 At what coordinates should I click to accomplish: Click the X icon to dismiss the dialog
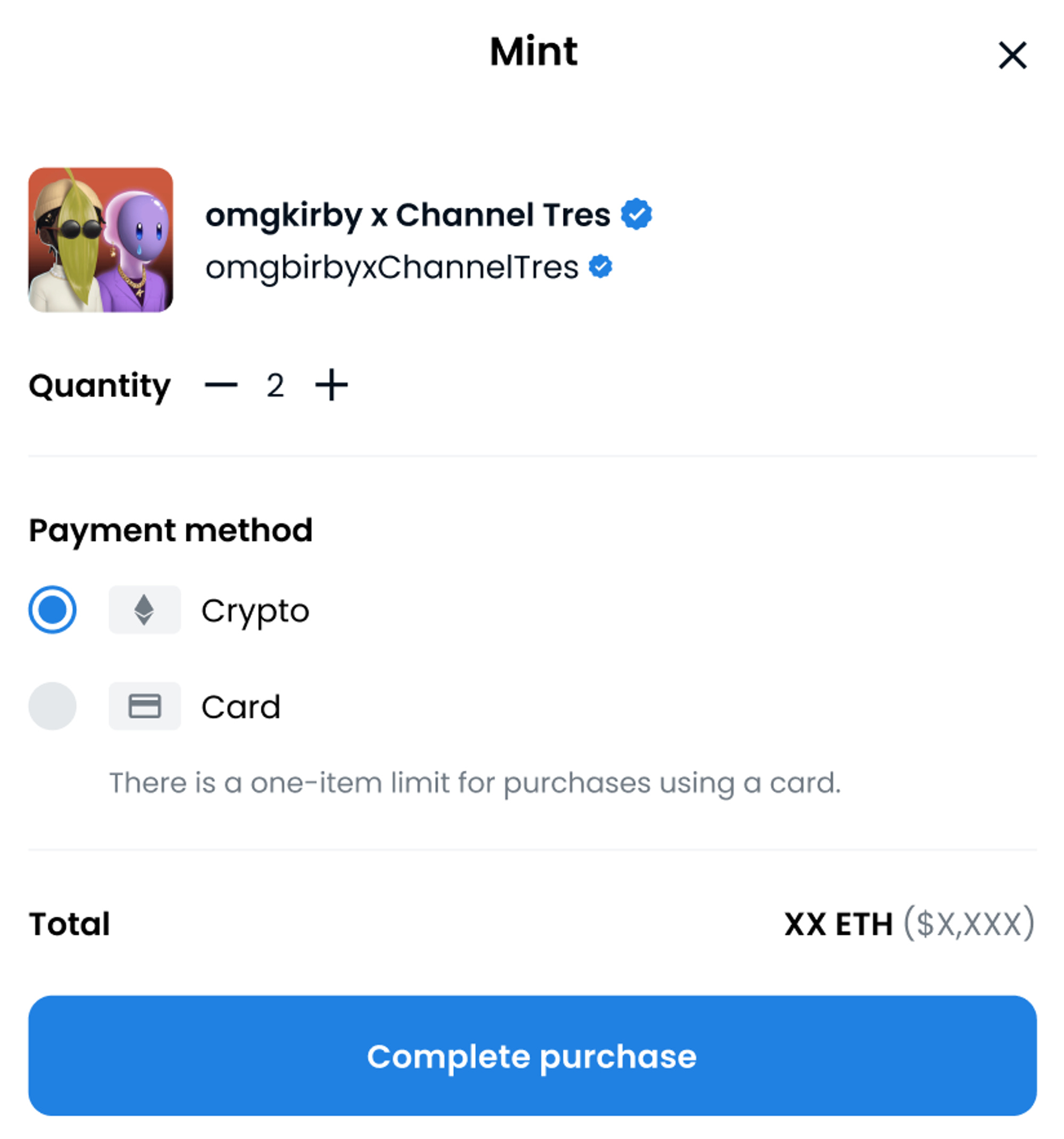(1013, 54)
